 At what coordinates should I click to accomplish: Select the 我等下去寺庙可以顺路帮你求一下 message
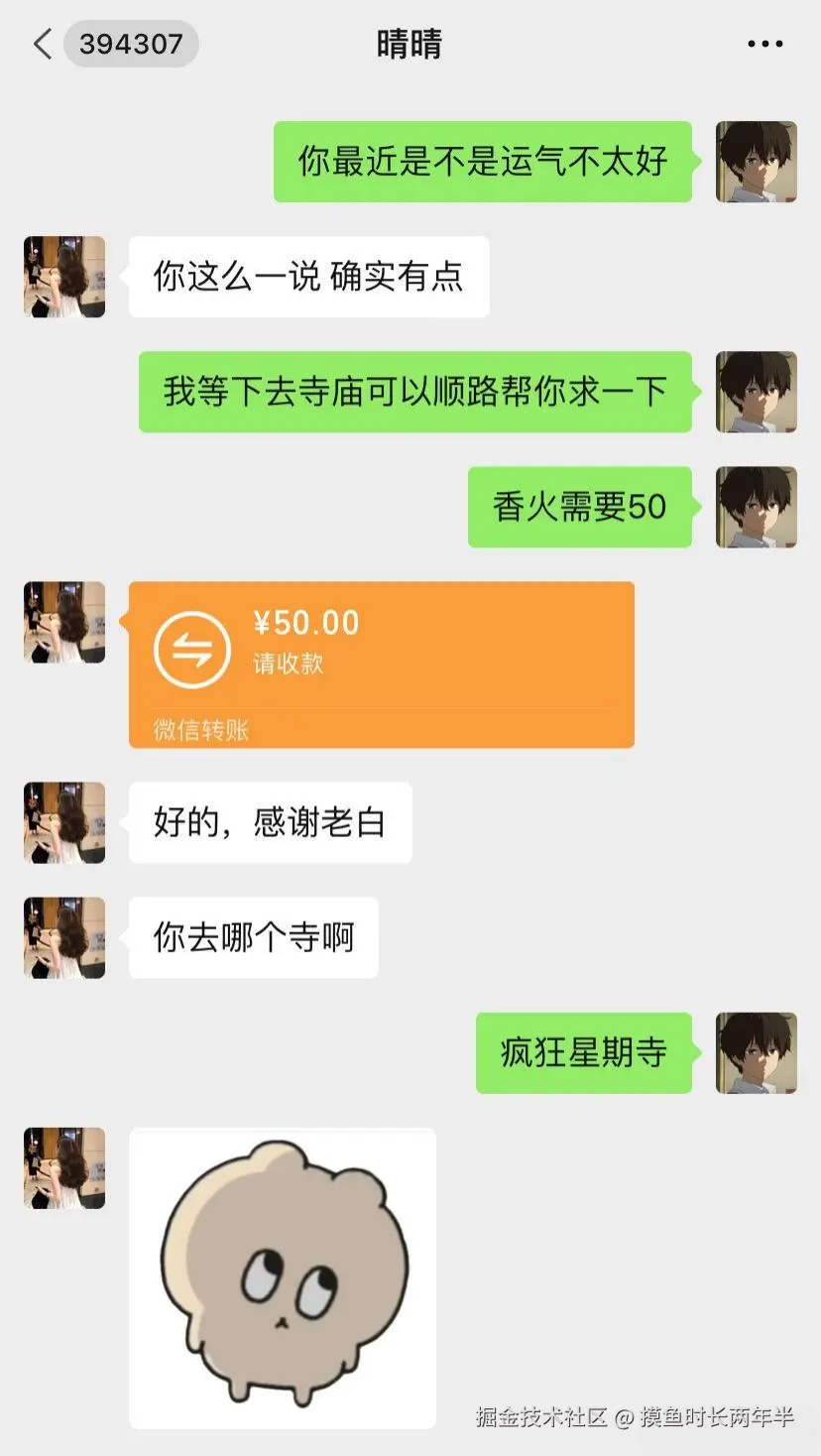point(415,392)
